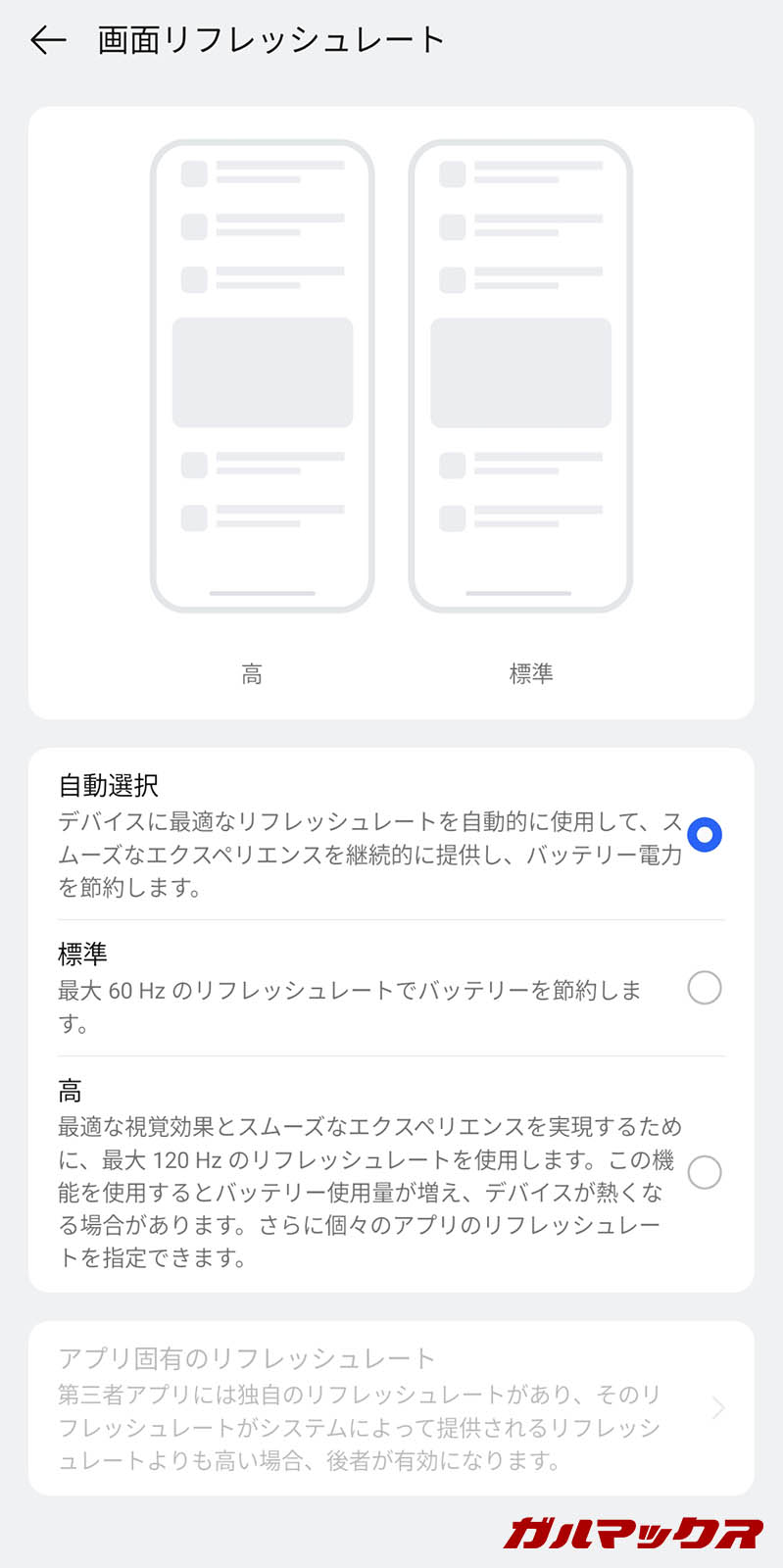Select the 高 120 Hz option
783x1568 pixels.
pos(704,1172)
